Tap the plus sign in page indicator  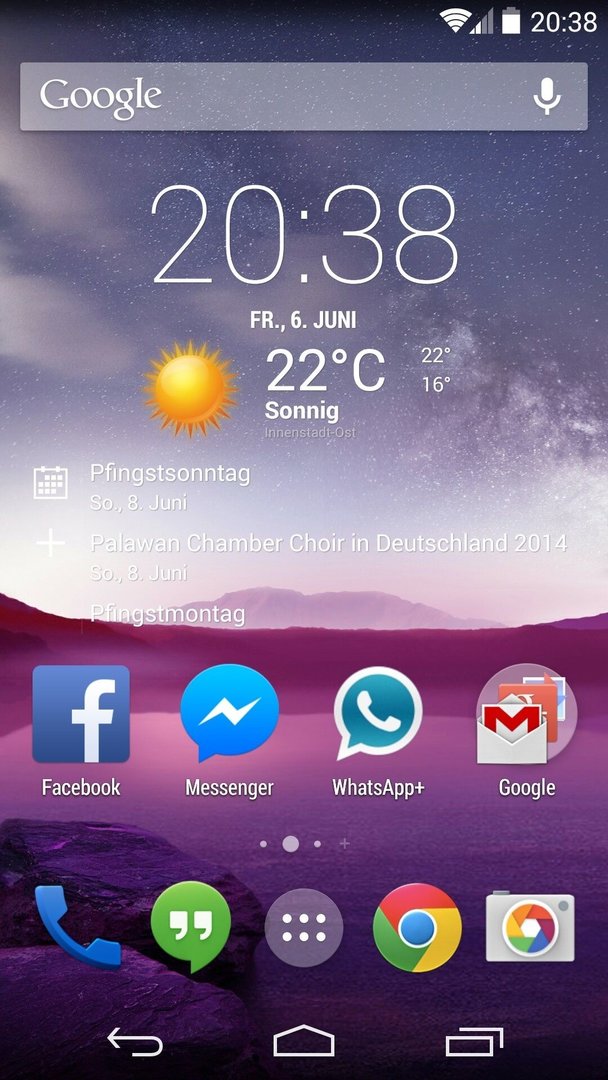pyautogui.click(x=344, y=844)
